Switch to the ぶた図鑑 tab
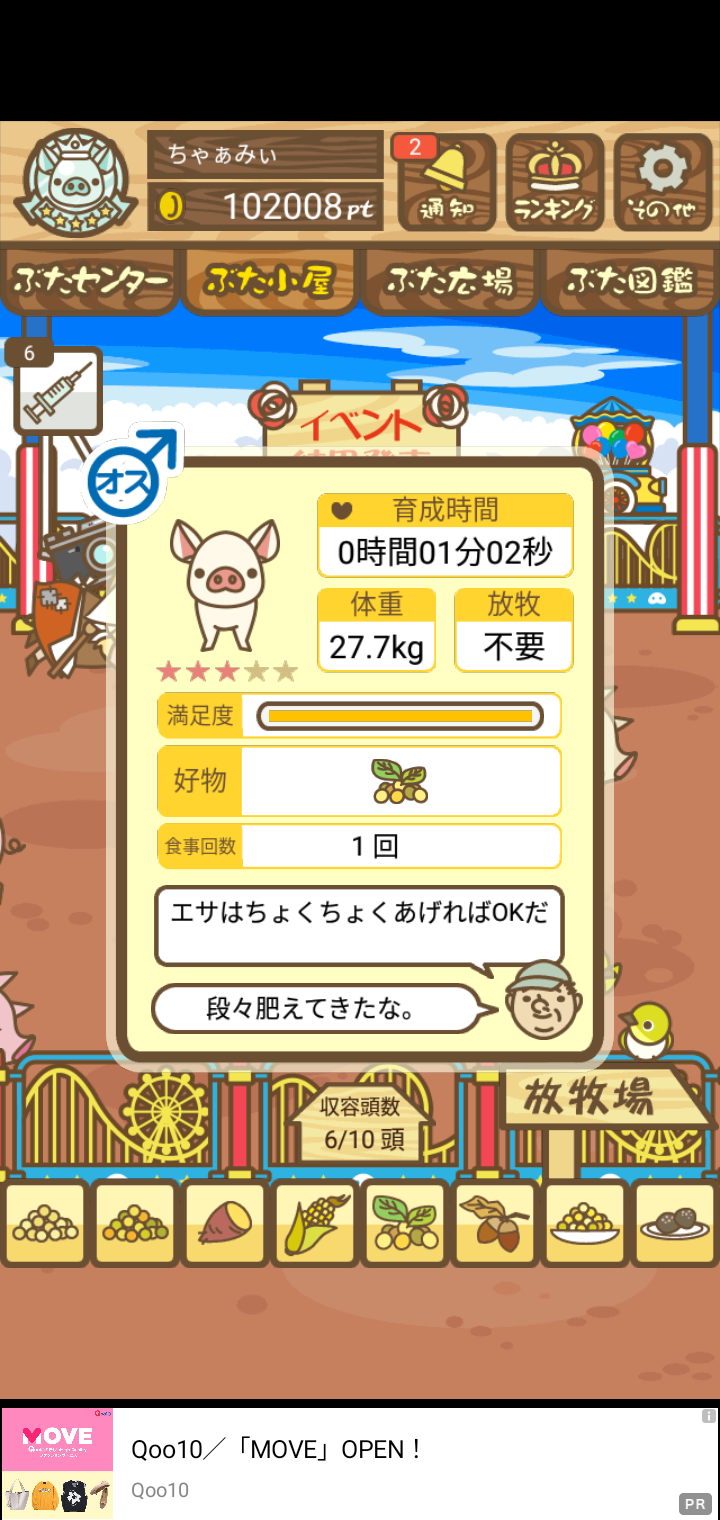Viewport: 720px width, 1520px height. pyautogui.click(x=630, y=281)
